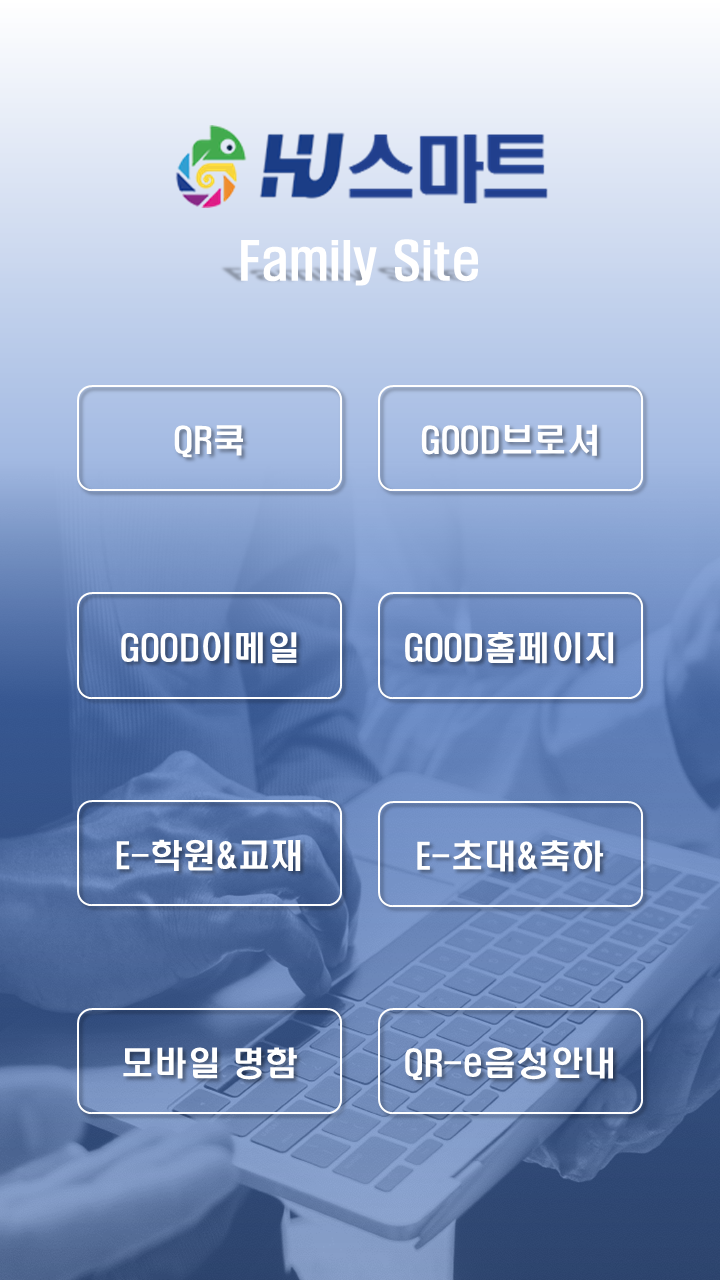Open E-학원&교재
Viewport: 720px width, 1280px height.
click(210, 854)
